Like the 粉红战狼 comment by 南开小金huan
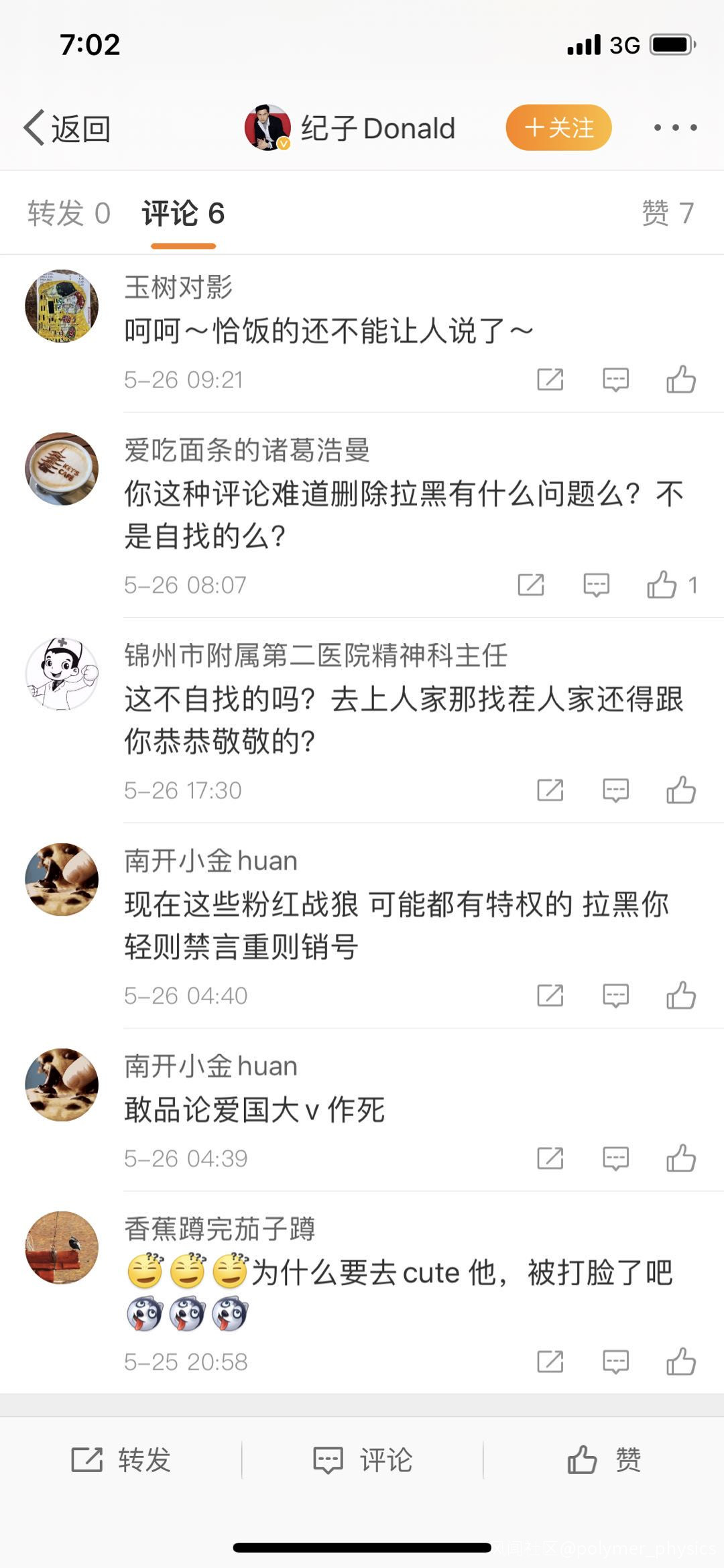This screenshot has height=1568, width=724. click(x=680, y=996)
